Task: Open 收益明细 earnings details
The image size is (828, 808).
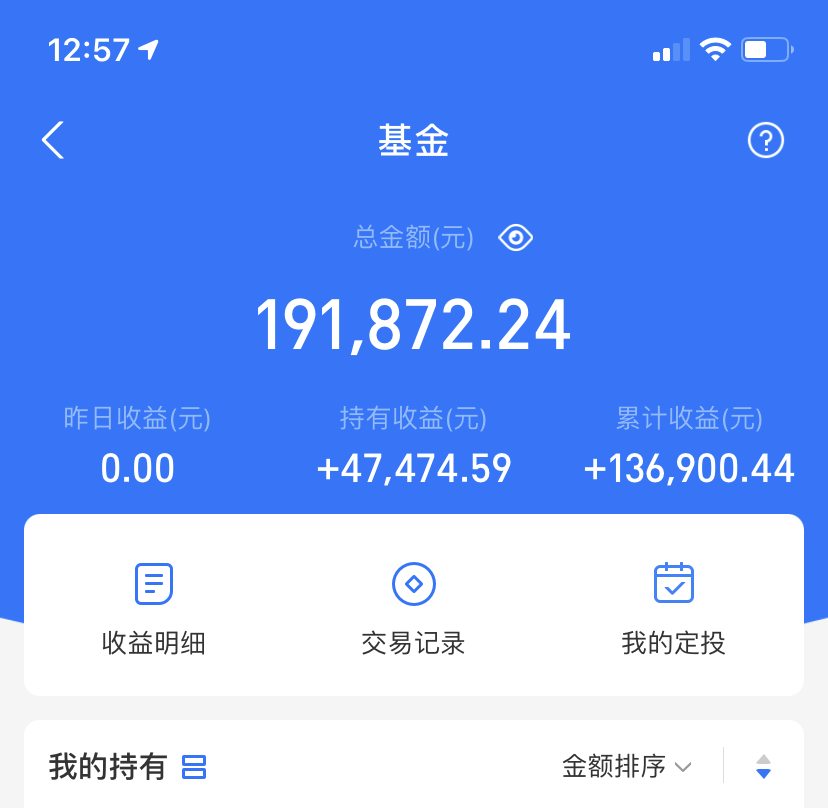Action: [154, 609]
